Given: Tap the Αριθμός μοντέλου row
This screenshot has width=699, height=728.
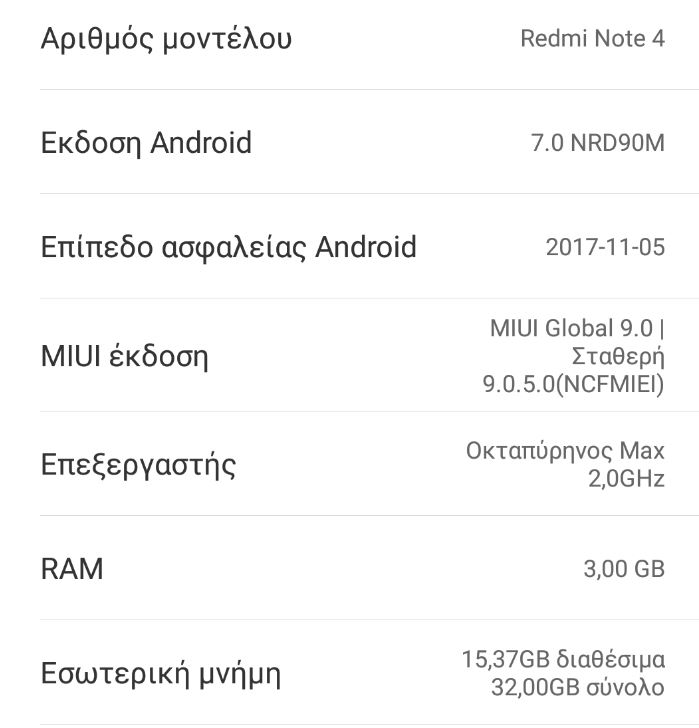Looking at the screenshot, I should 350,40.
